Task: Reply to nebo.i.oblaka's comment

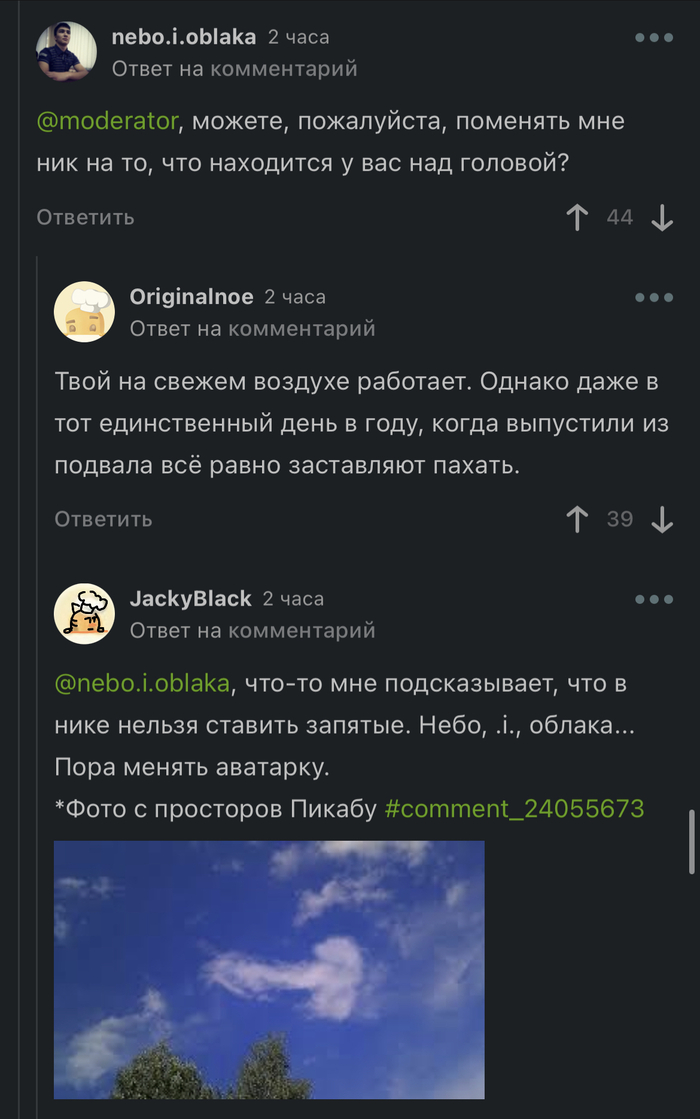Action: click(85, 217)
